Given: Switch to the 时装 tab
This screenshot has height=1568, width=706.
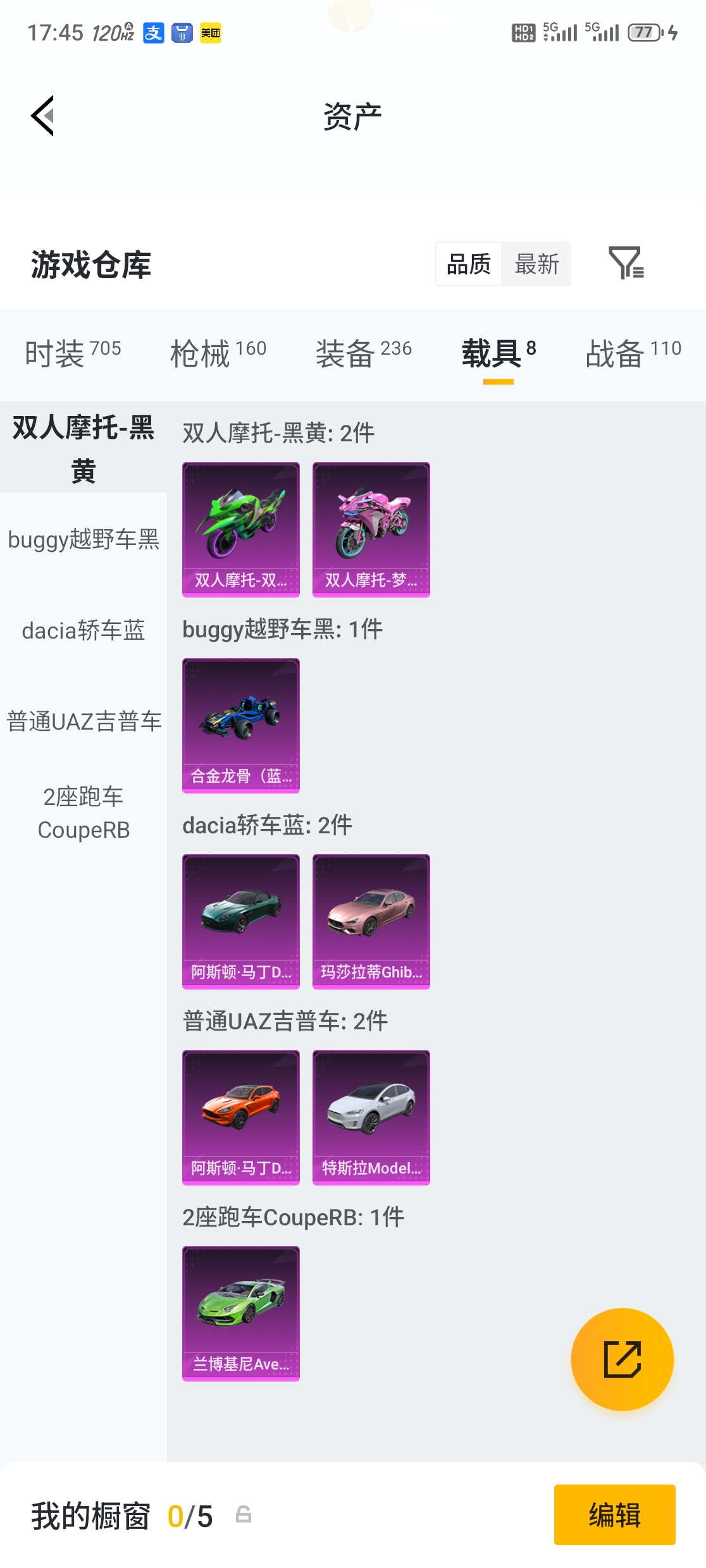Looking at the screenshot, I should (73, 352).
